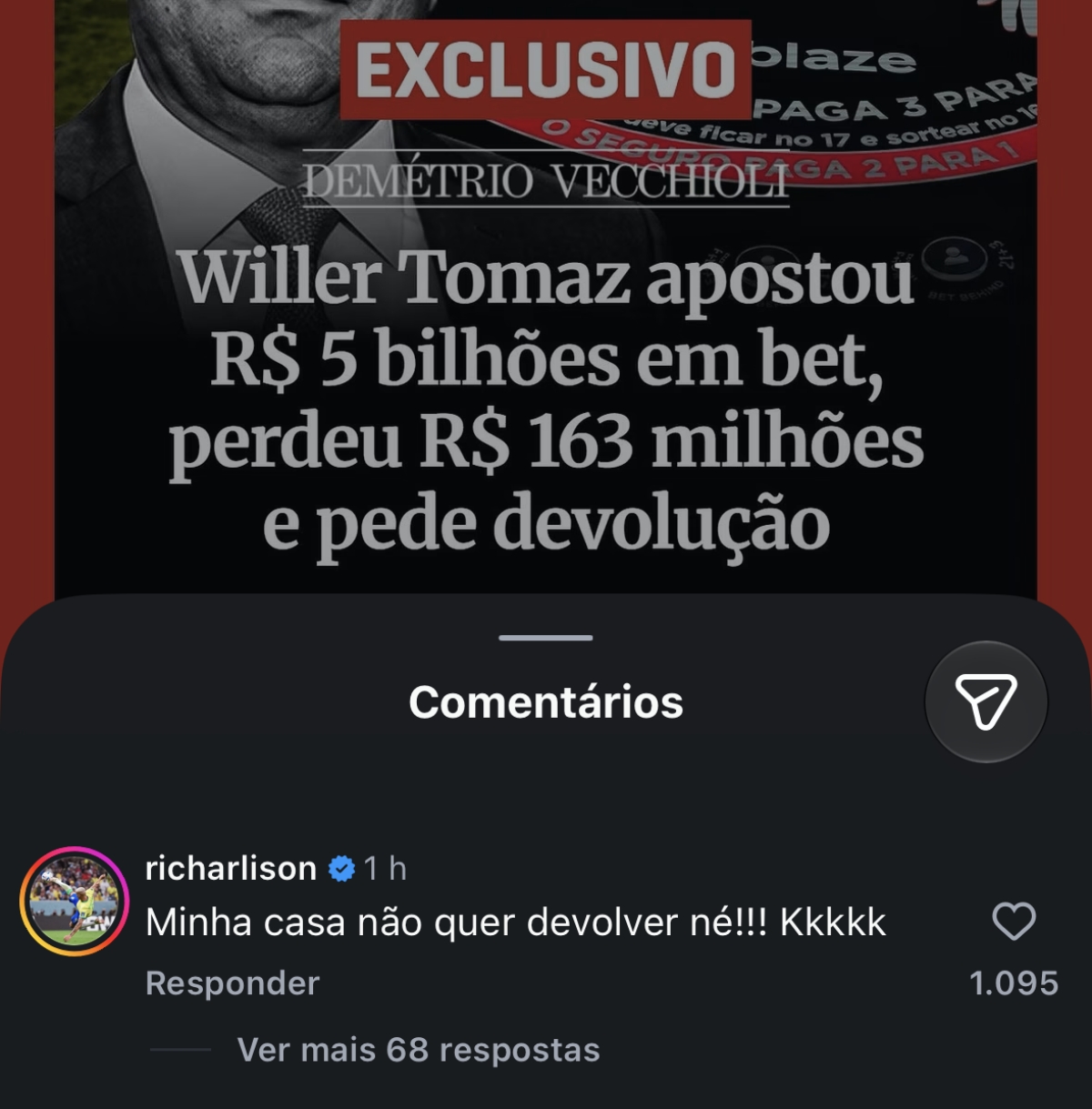The height and width of the screenshot is (1109, 1092).
Task: Tap Responder under richarlison's comment
Action: (x=233, y=983)
